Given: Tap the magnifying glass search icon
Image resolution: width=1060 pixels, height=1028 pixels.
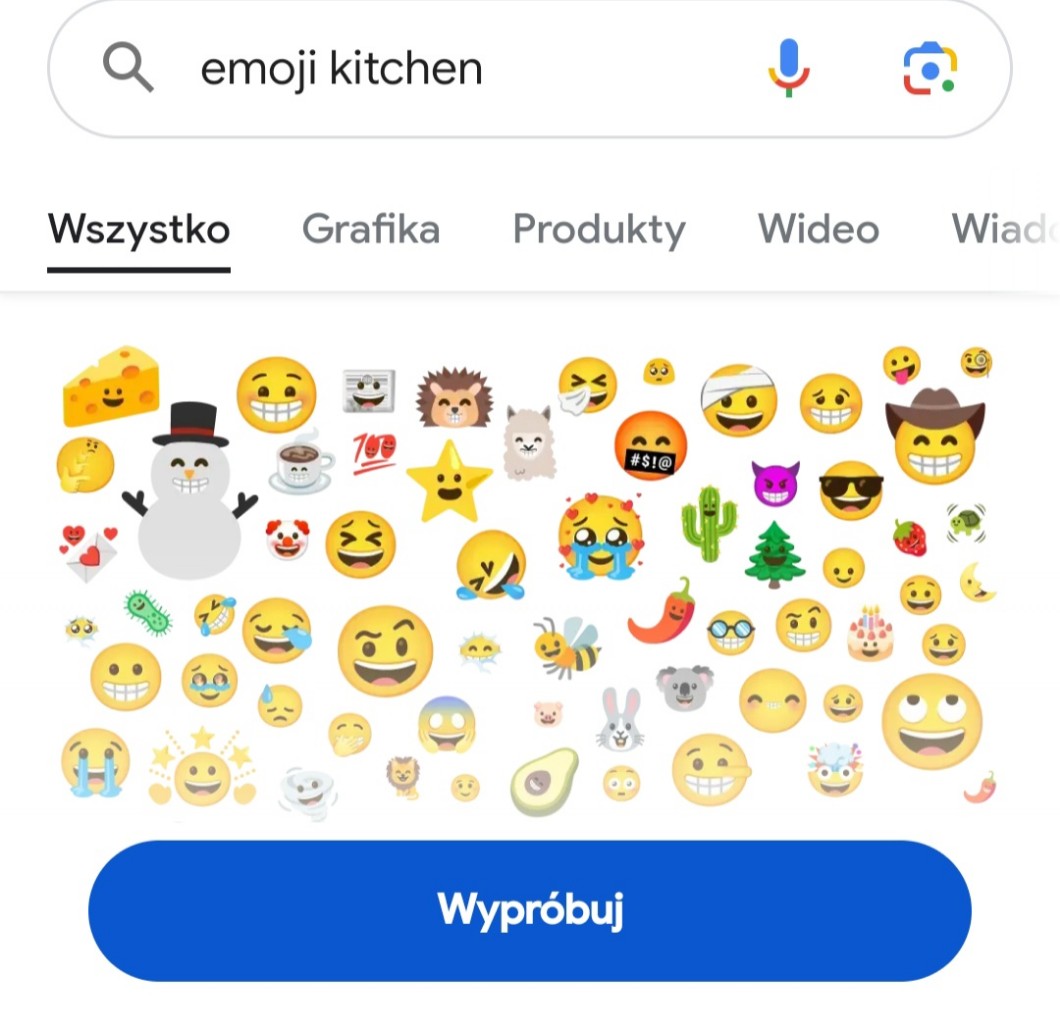Looking at the screenshot, I should pyautogui.click(x=128, y=67).
